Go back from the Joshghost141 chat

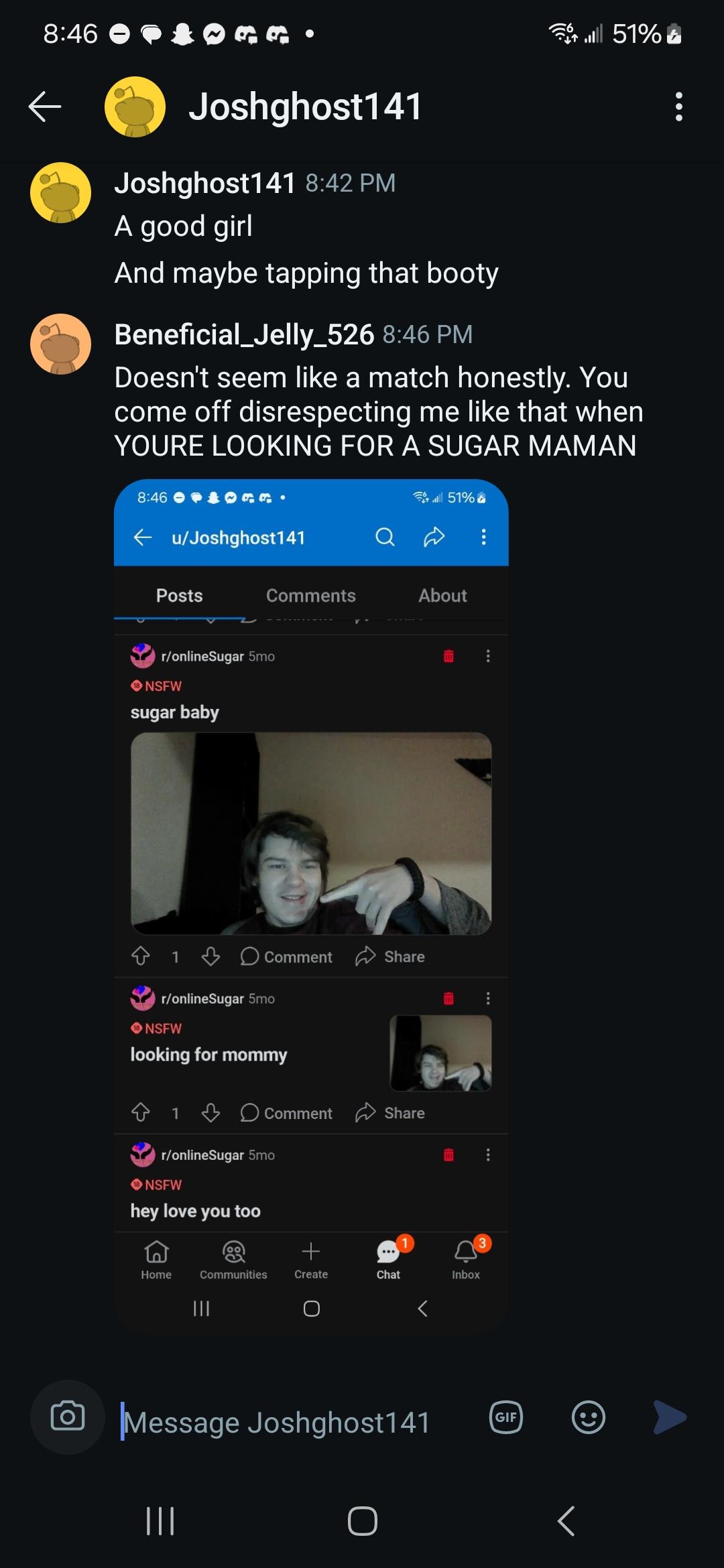point(45,107)
